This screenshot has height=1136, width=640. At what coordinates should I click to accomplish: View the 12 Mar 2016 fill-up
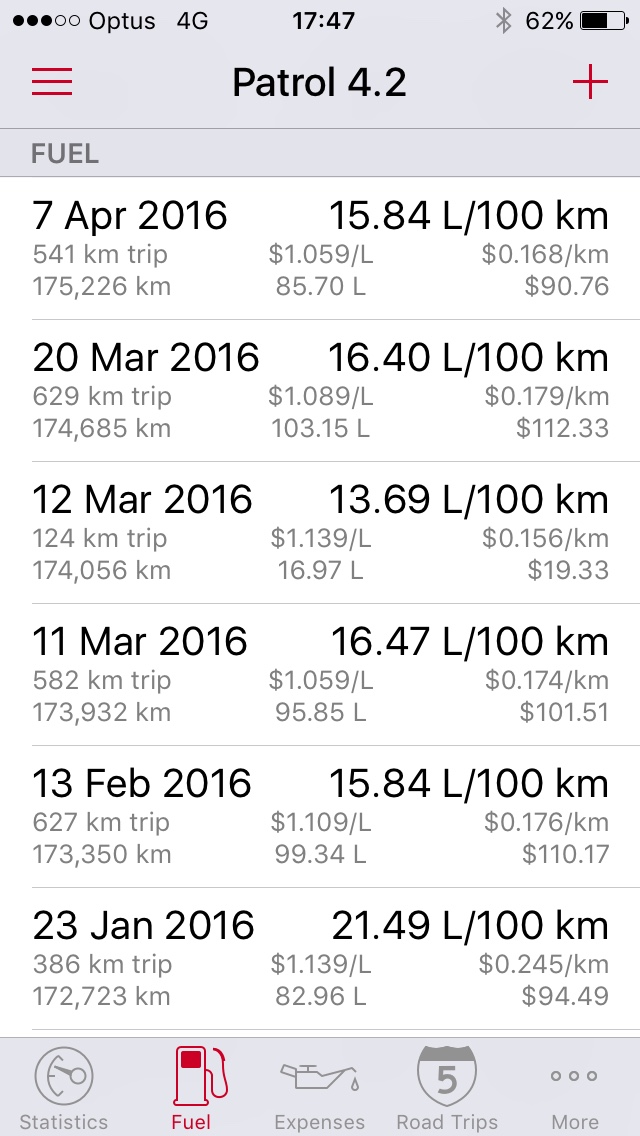(320, 533)
